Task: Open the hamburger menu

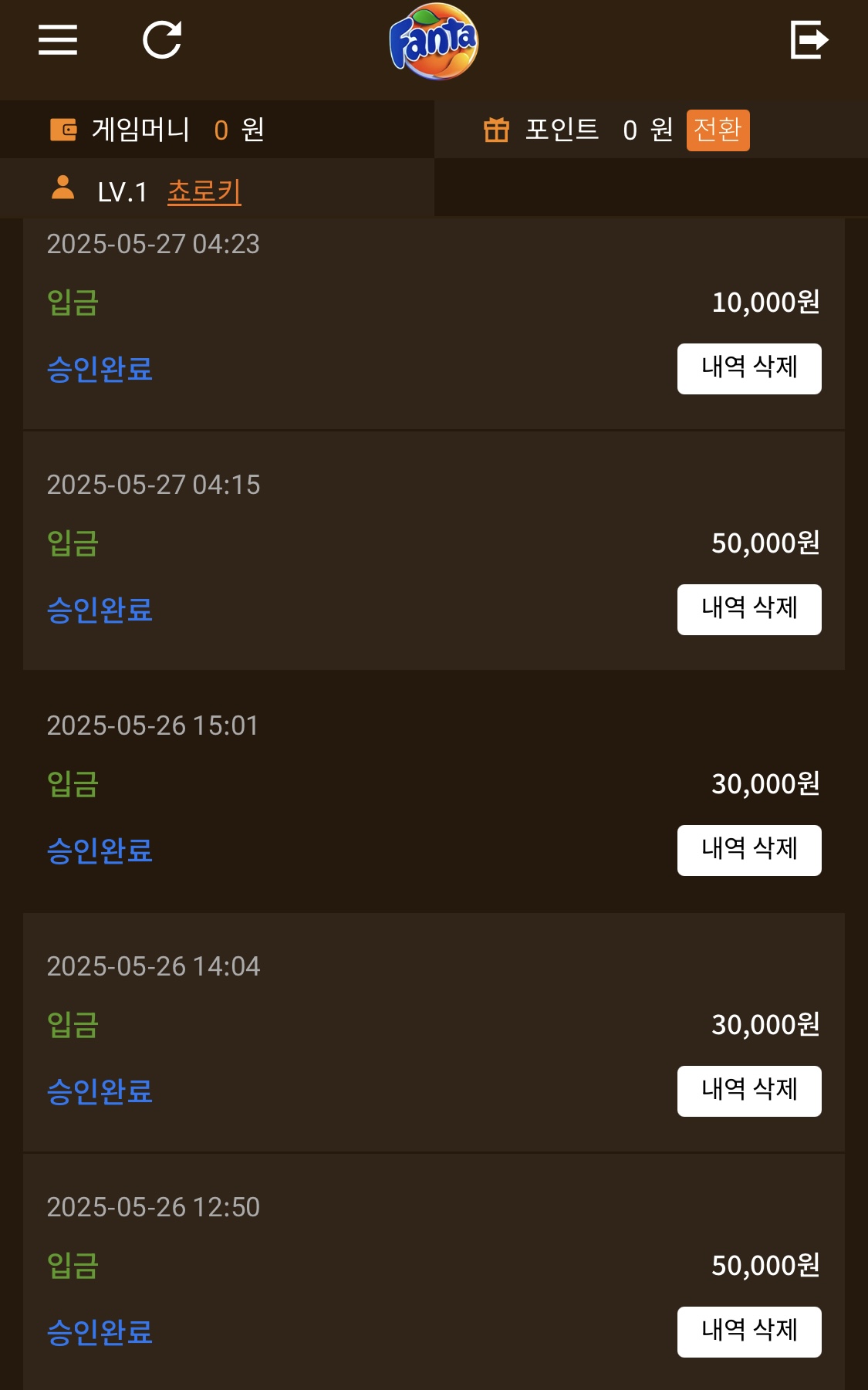Action: tap(58, 40)
